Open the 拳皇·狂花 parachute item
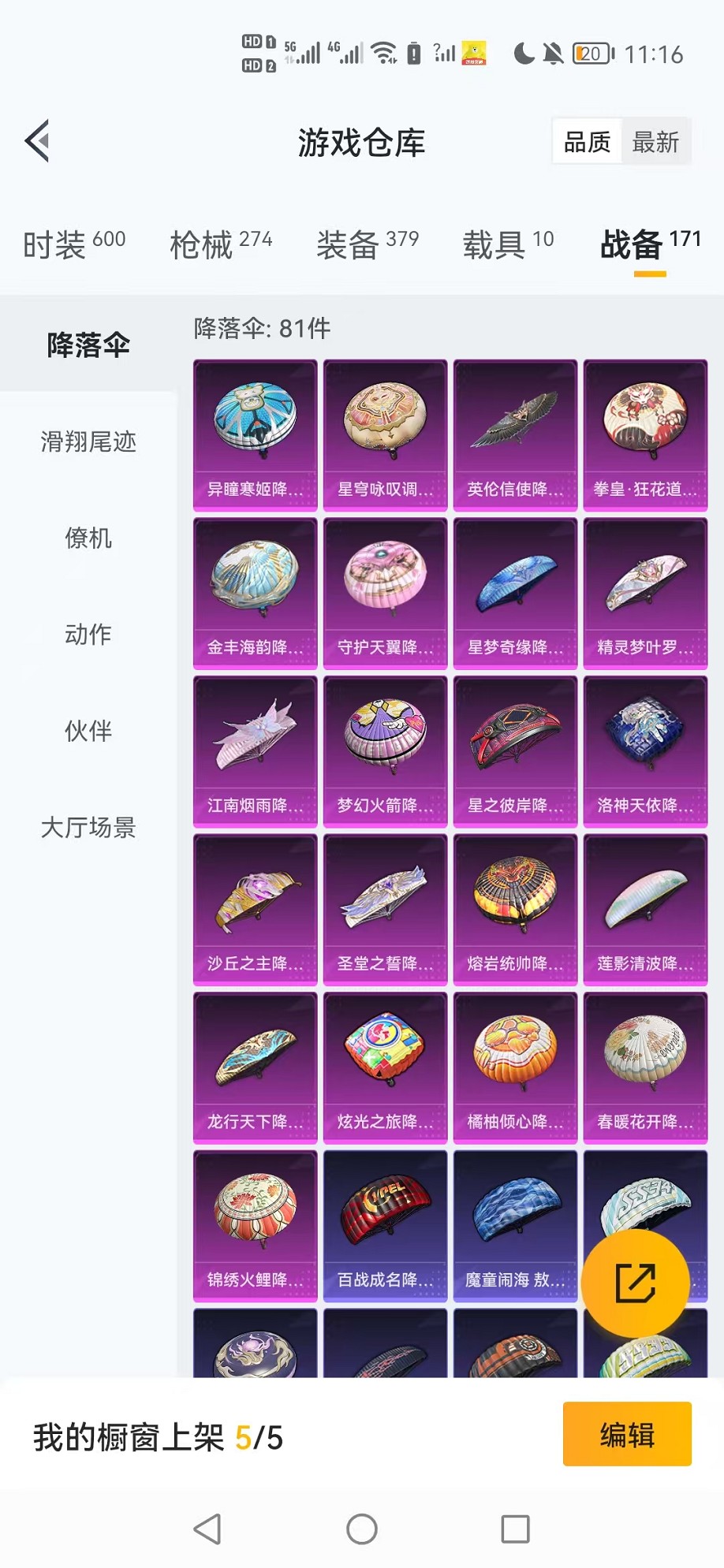 [645, 434]
